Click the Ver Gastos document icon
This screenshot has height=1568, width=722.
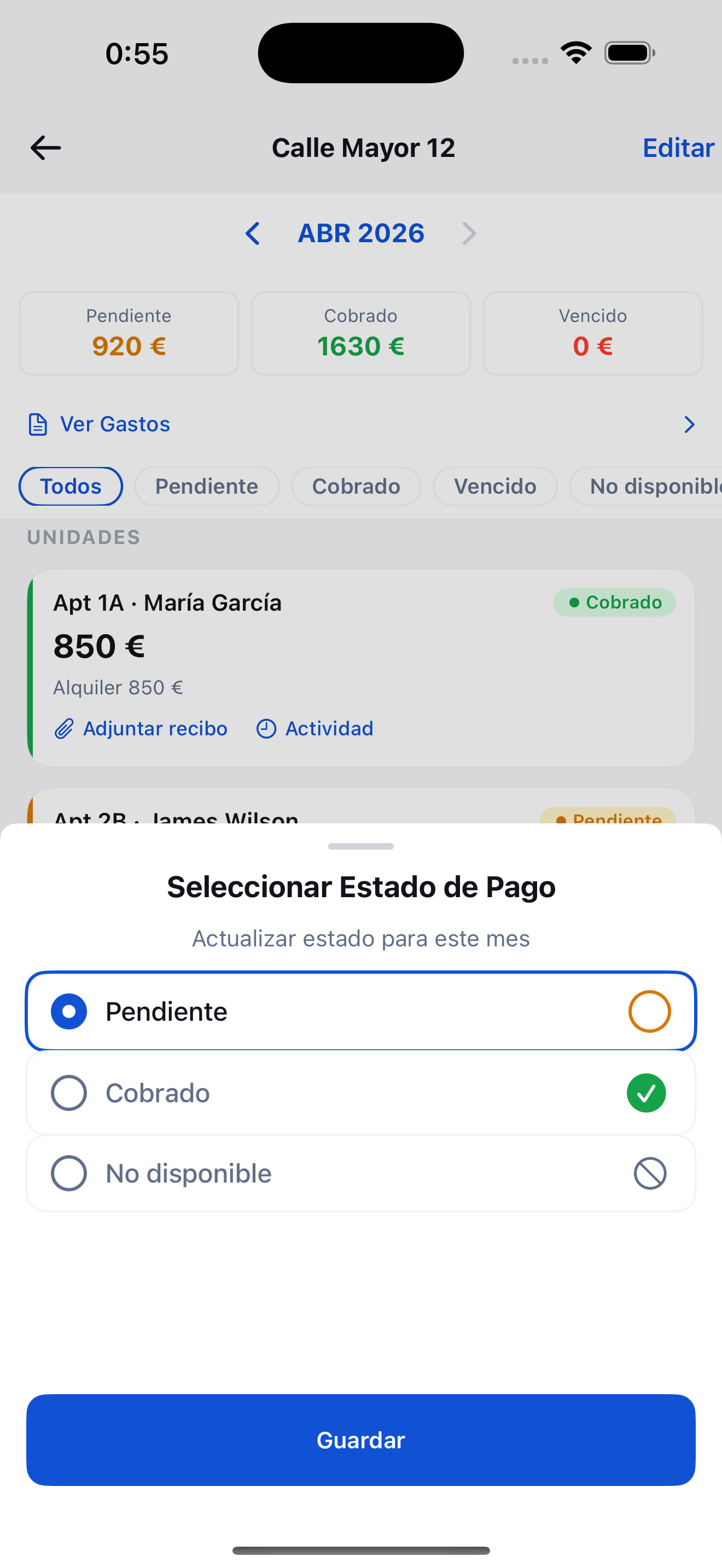(x=38, y=424)
